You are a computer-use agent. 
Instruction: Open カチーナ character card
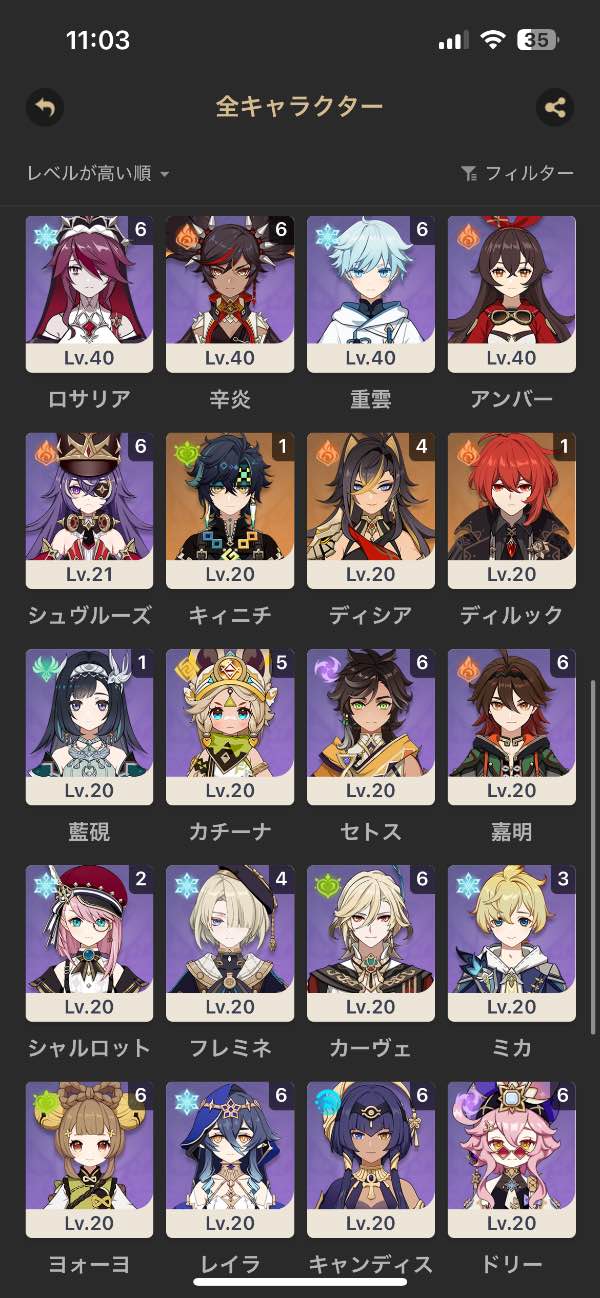230,726
